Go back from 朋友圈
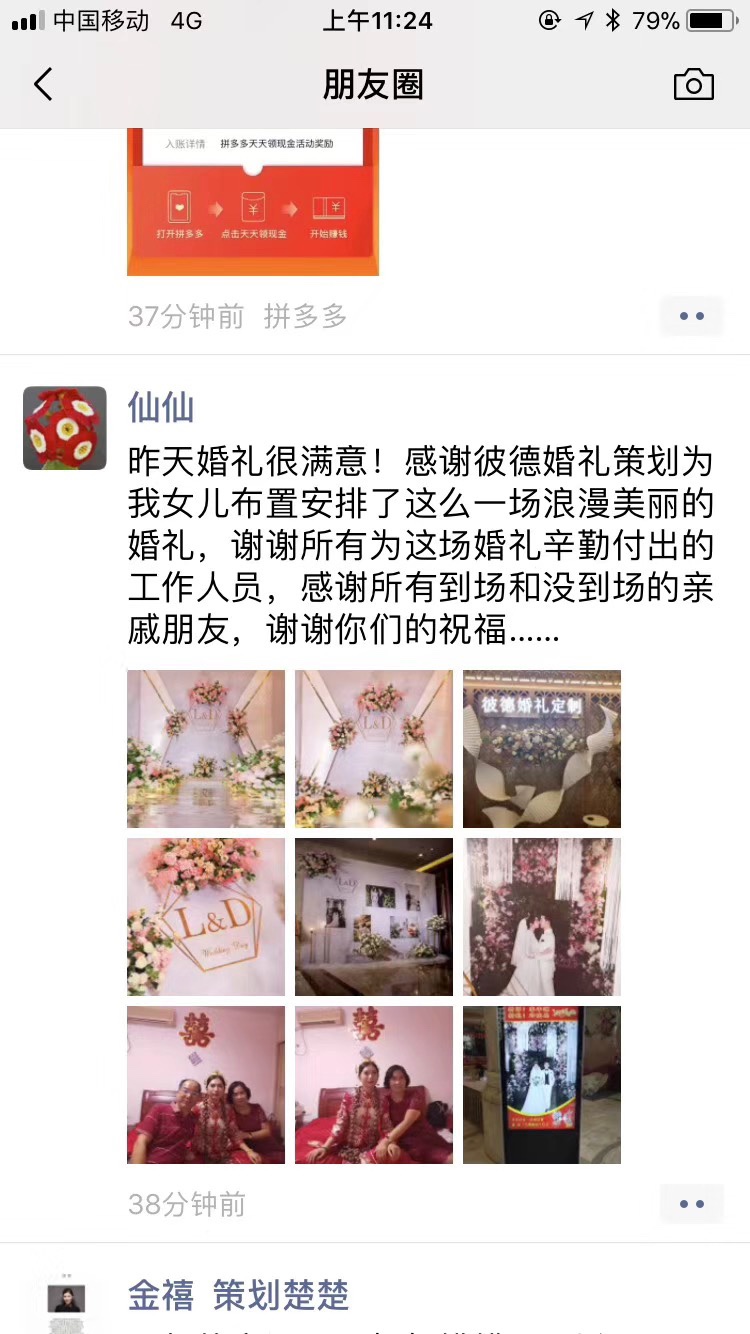750x1334 pixels. (x=43, y=85)
